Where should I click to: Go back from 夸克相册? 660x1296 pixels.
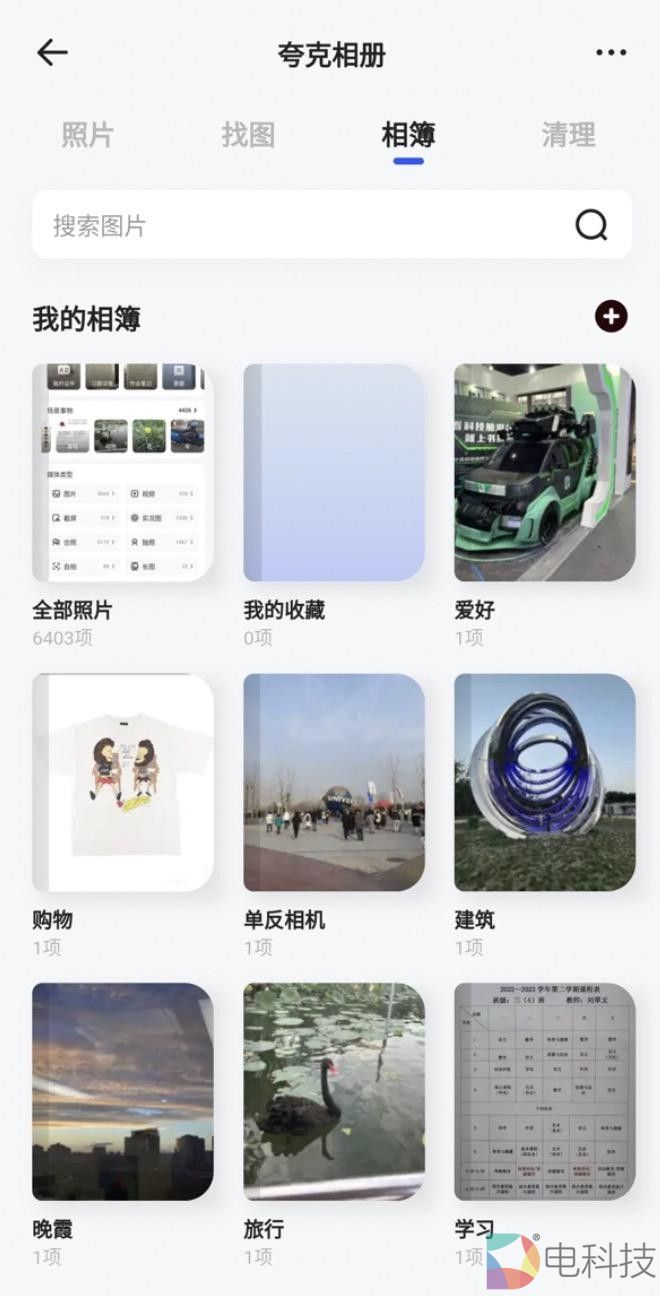[52, 53]
